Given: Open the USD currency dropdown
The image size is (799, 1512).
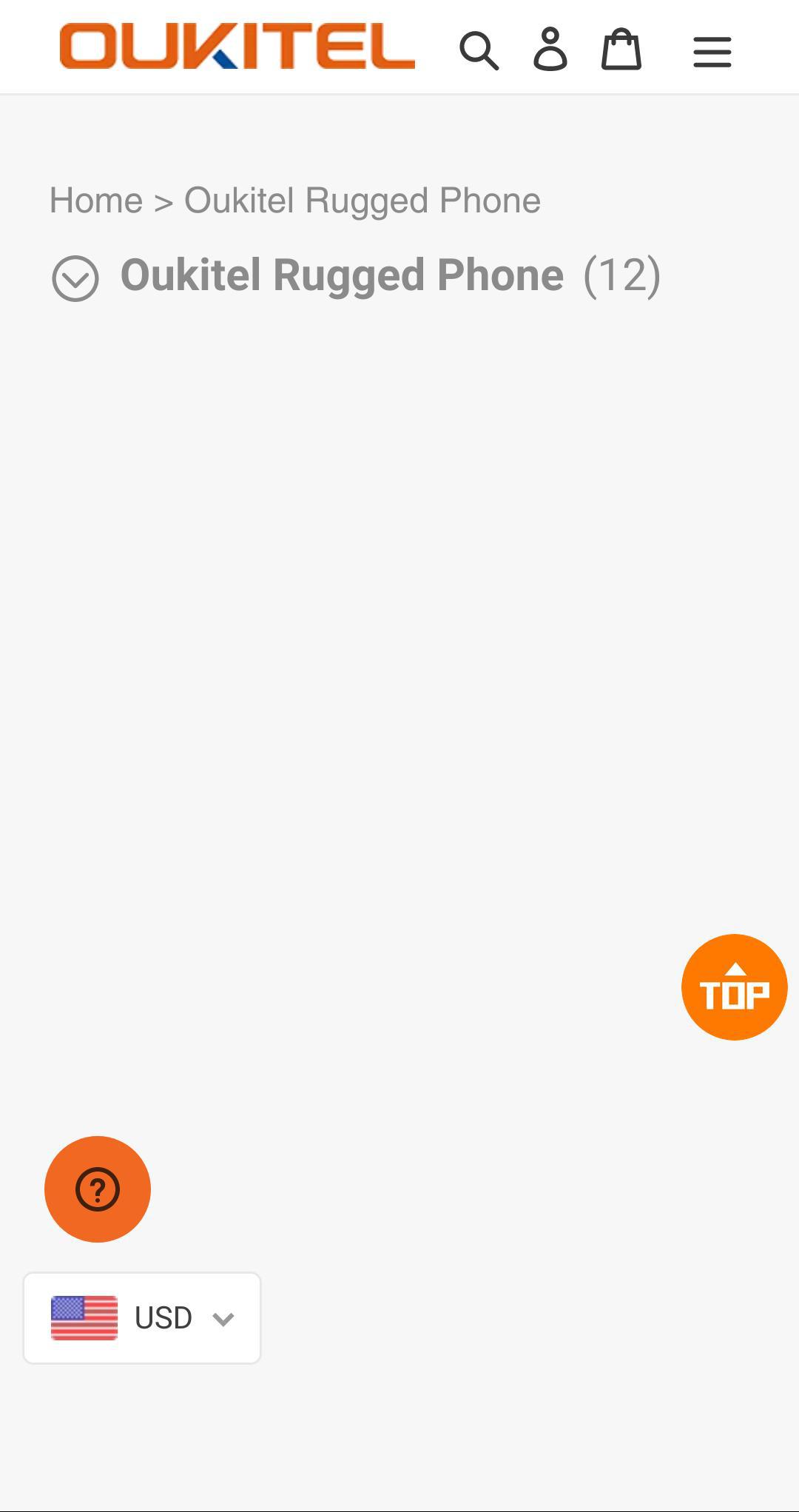Looking at the screenshot, I should [x=142, y=1318].
